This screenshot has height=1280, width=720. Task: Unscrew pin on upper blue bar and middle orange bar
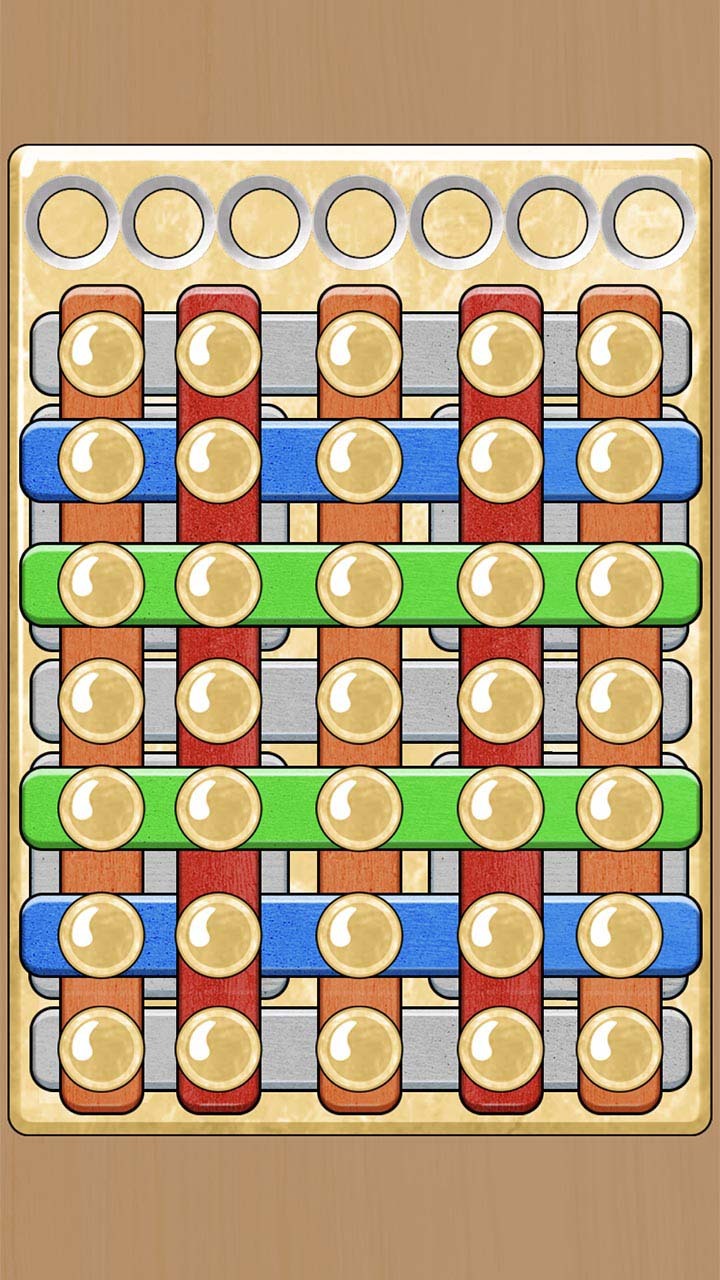point(359,460)
